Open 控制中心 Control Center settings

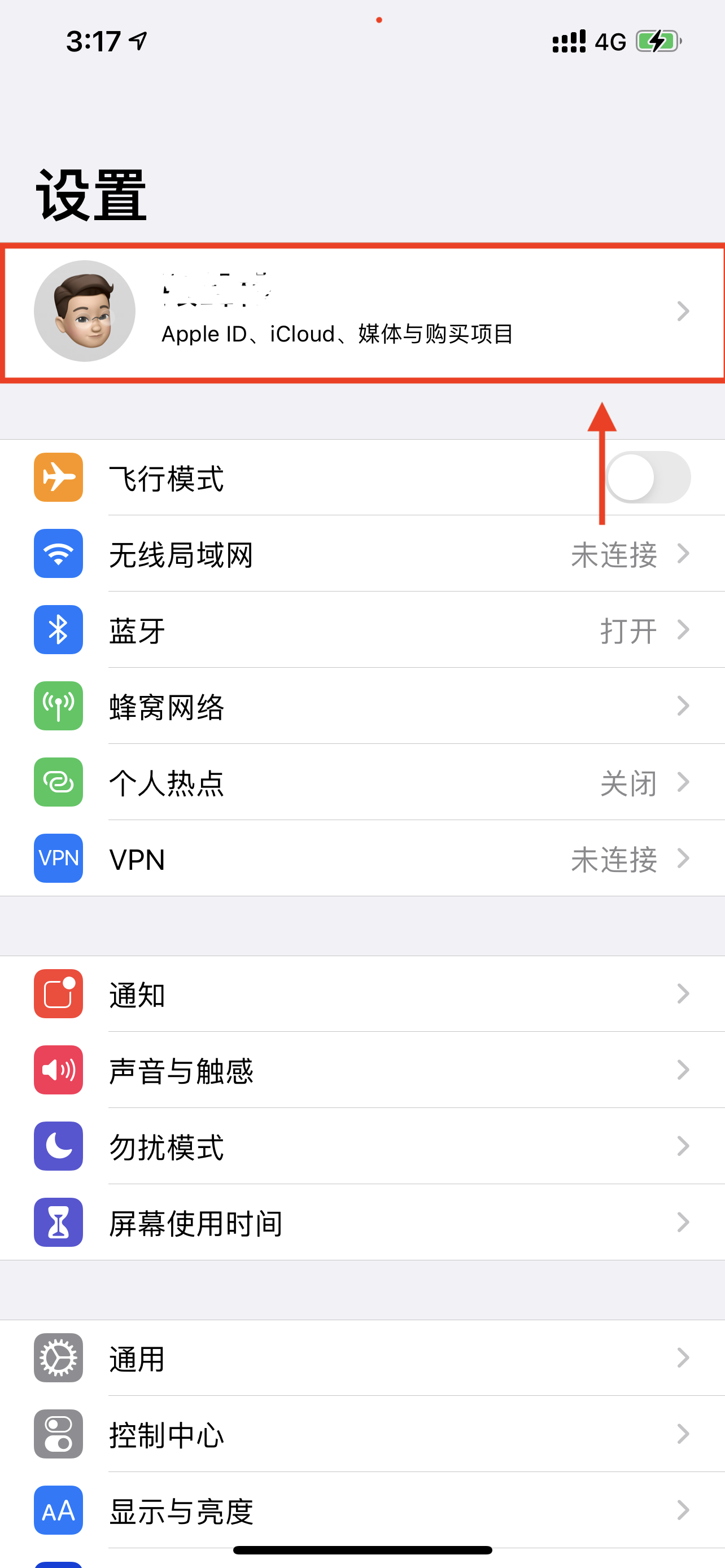362,1435
